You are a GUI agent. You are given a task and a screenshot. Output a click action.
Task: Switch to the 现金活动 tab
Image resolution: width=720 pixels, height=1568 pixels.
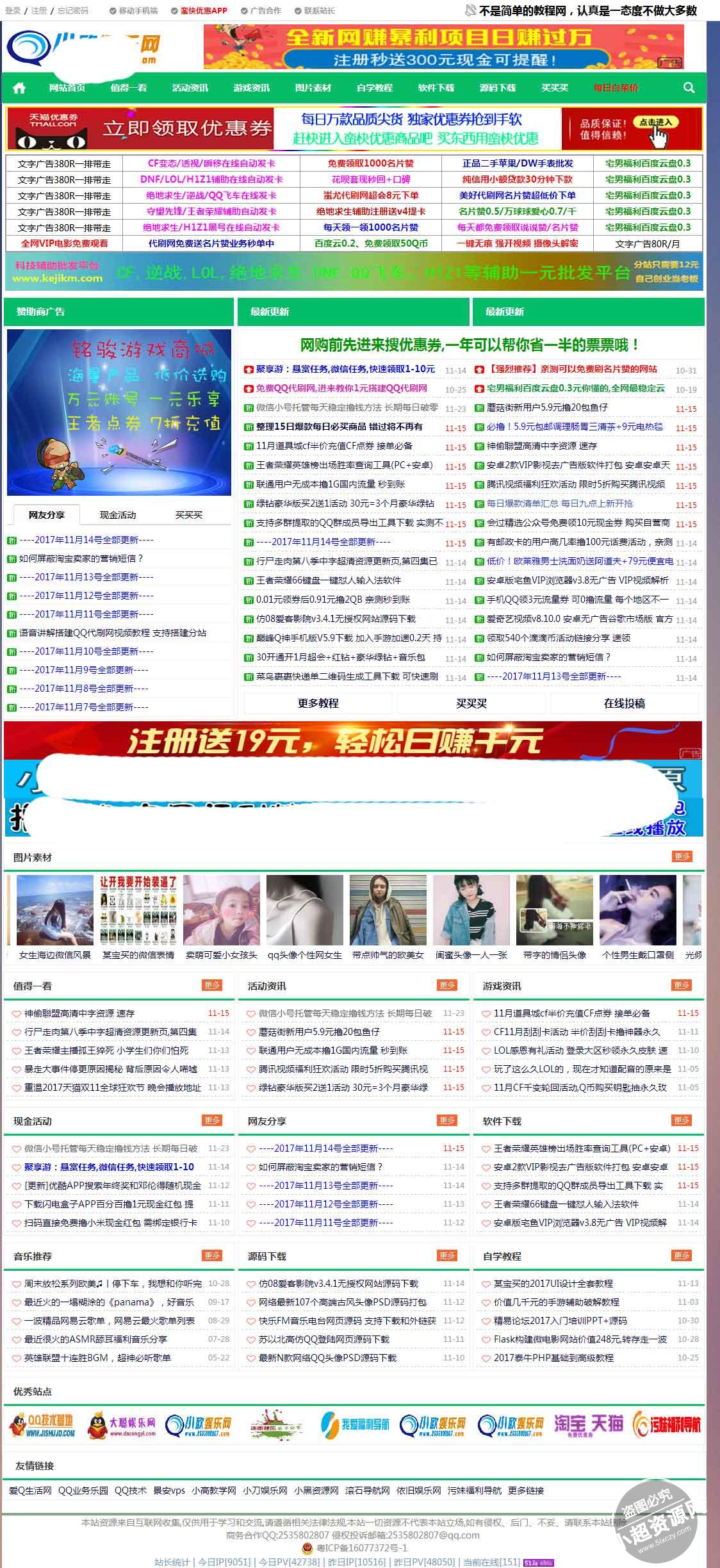(x=117, y=514)
